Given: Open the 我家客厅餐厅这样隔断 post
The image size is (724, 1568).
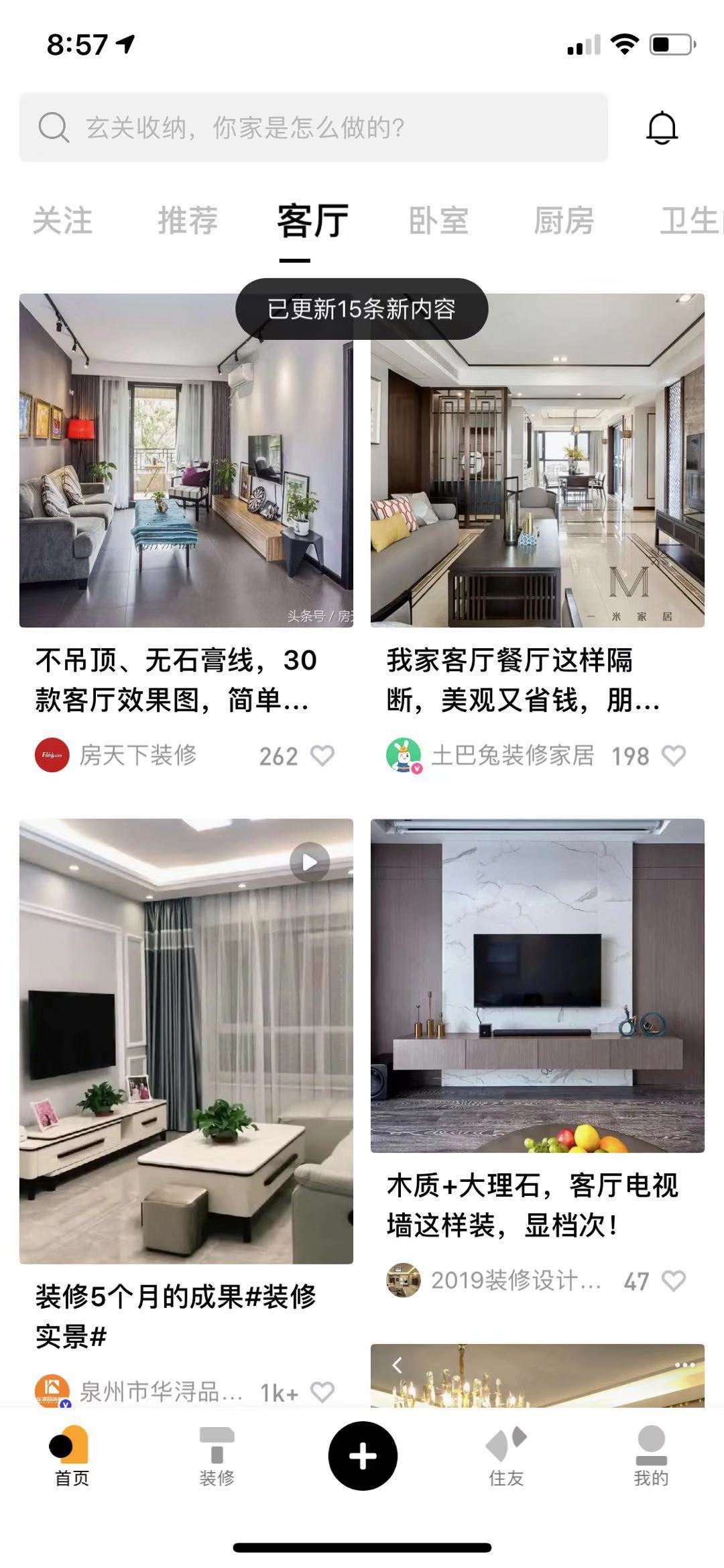Looking at the screenshot, I should pos(537,461).
